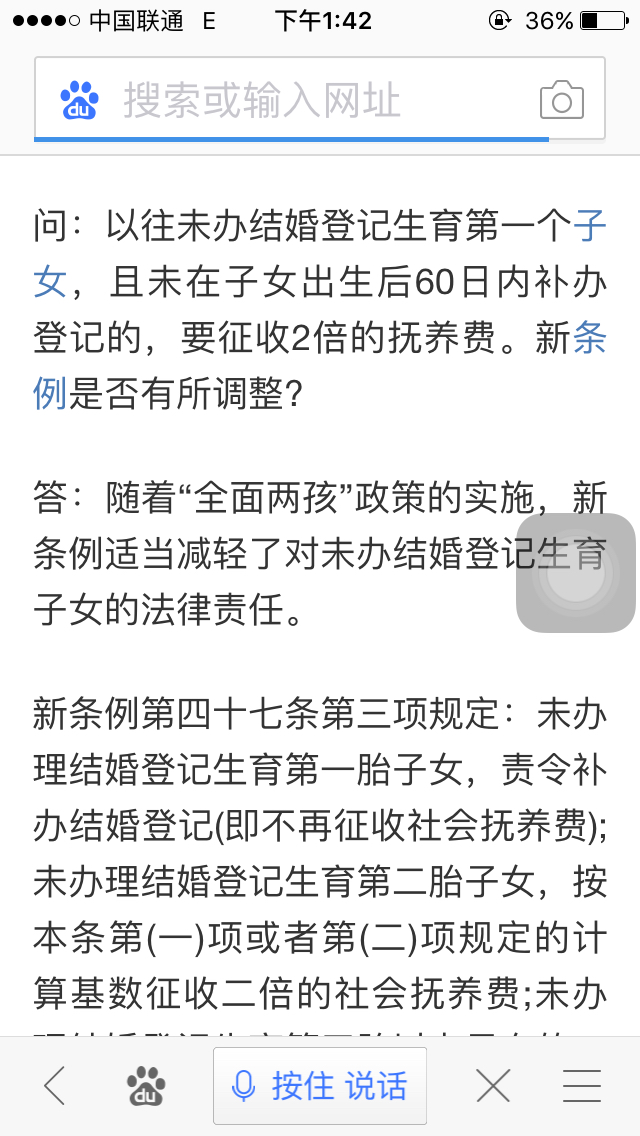
Task: Open the 条例 link in the question
Action: coord(590,339)
